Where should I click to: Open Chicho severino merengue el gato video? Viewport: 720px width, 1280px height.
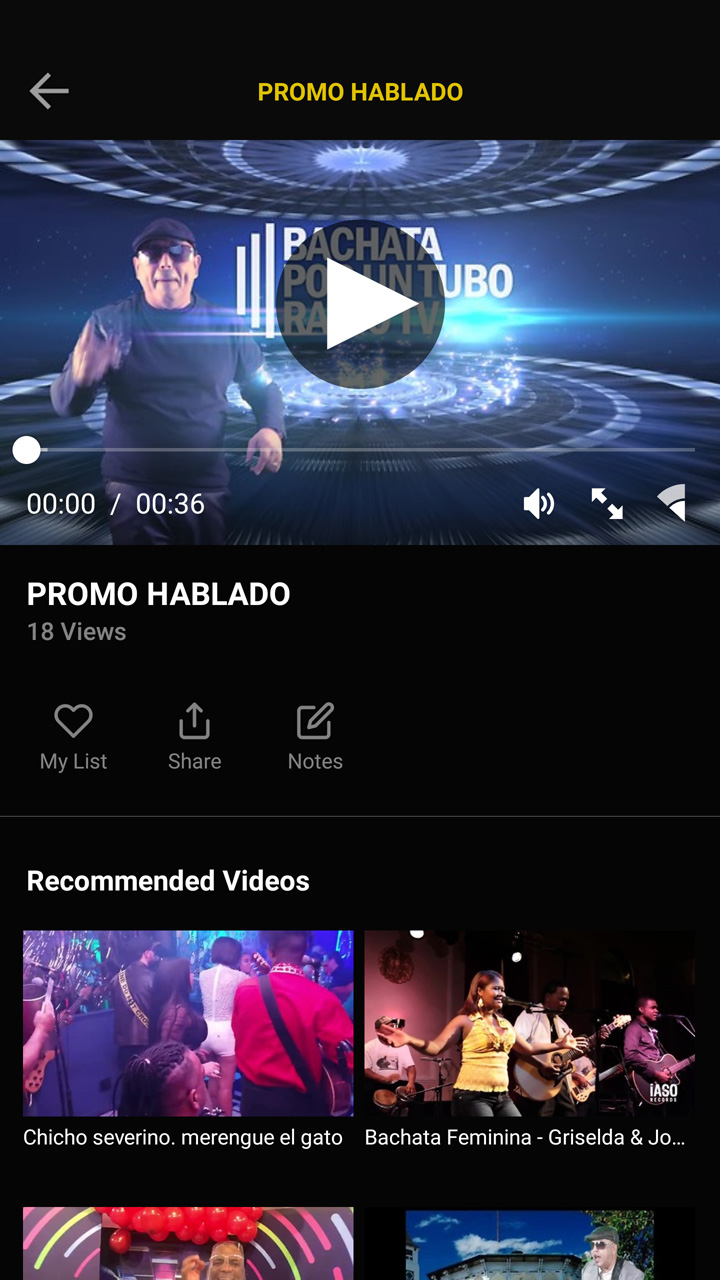pos(188,1023)
